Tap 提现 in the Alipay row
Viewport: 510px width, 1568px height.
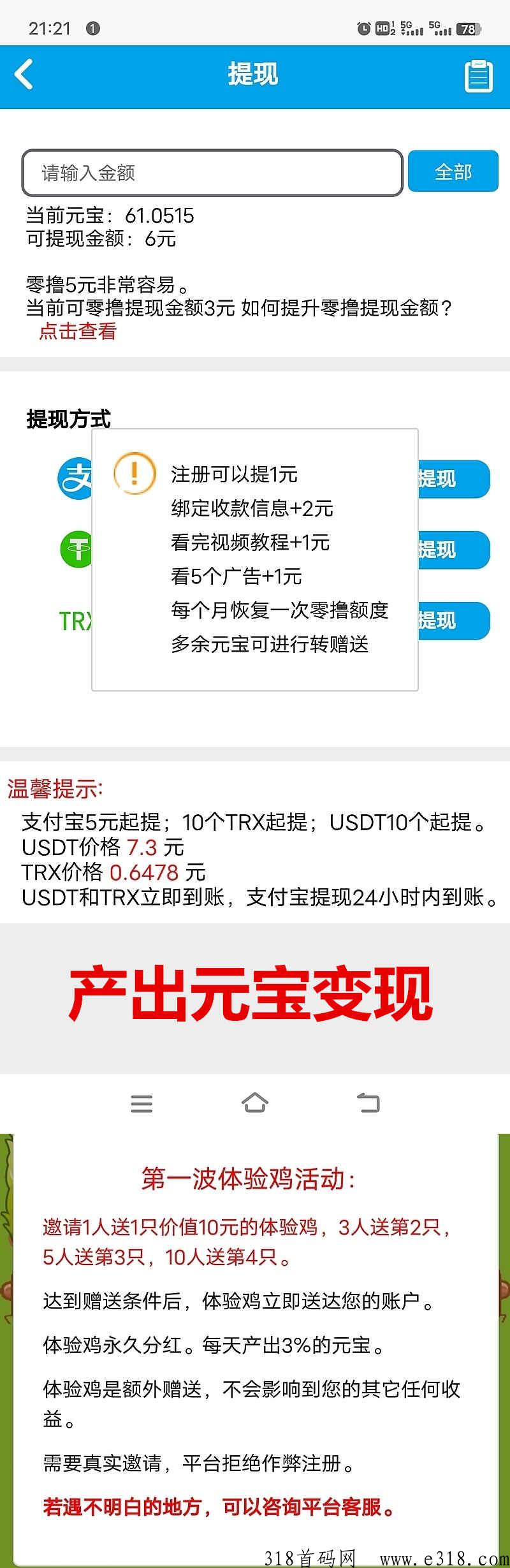click(453, 479)
